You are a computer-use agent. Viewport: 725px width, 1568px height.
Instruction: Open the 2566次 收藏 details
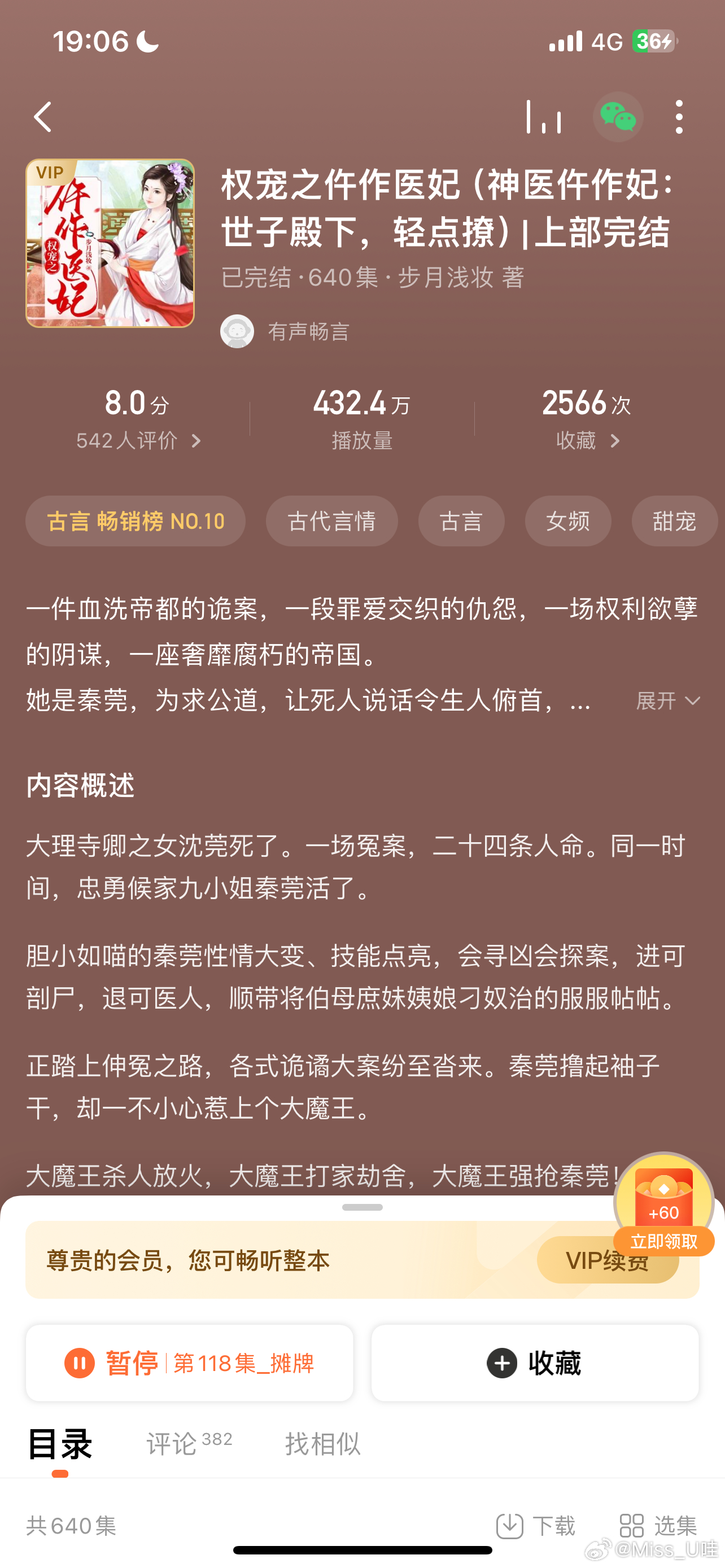(x=587, y=440)
